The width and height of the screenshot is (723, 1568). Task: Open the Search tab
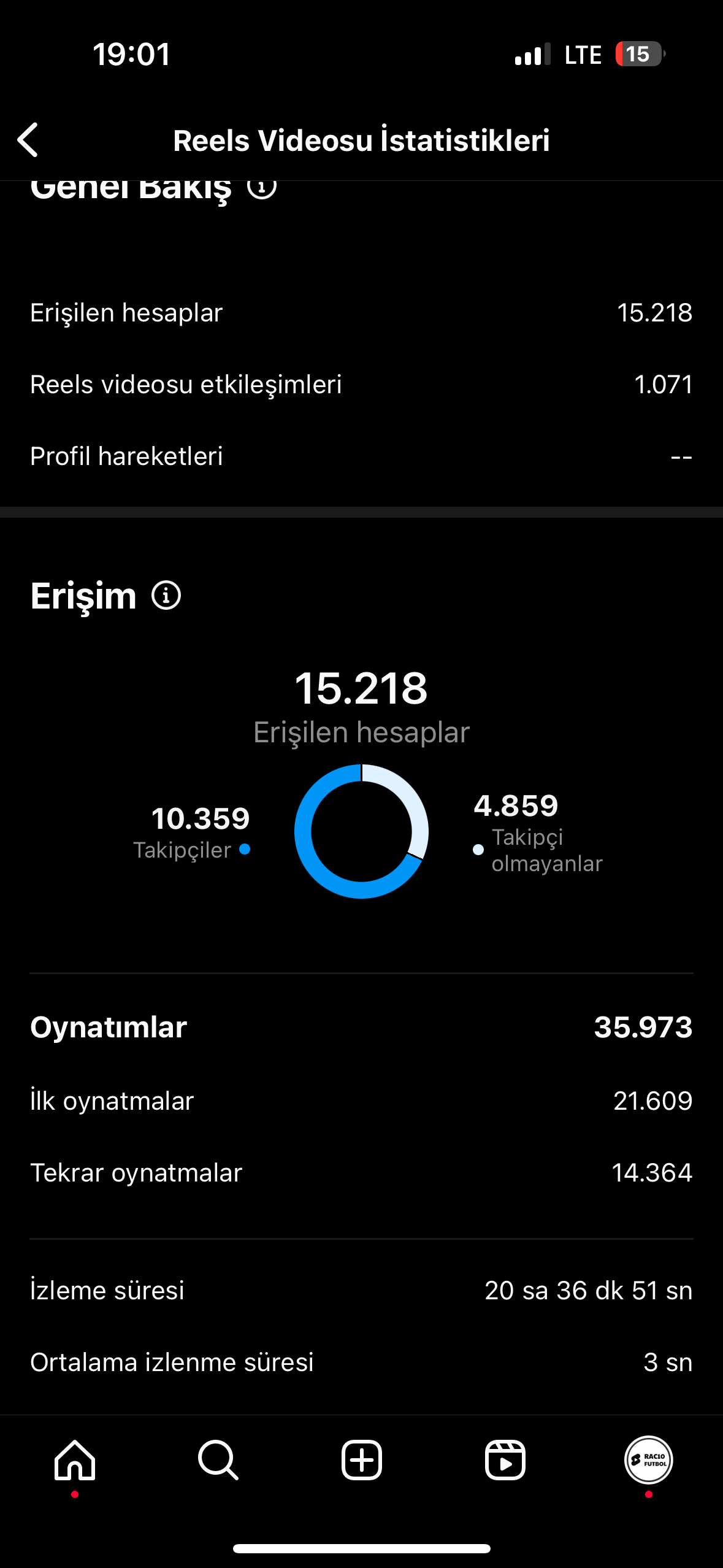coord(218,1460)
